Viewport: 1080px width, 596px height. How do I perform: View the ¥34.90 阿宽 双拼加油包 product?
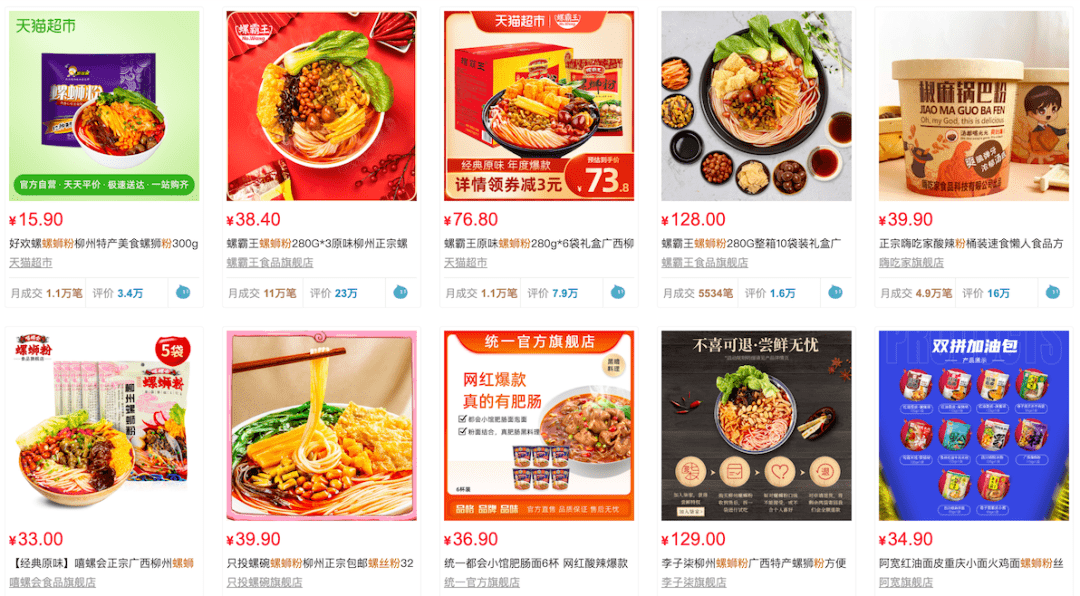click(x=972, y=563)
